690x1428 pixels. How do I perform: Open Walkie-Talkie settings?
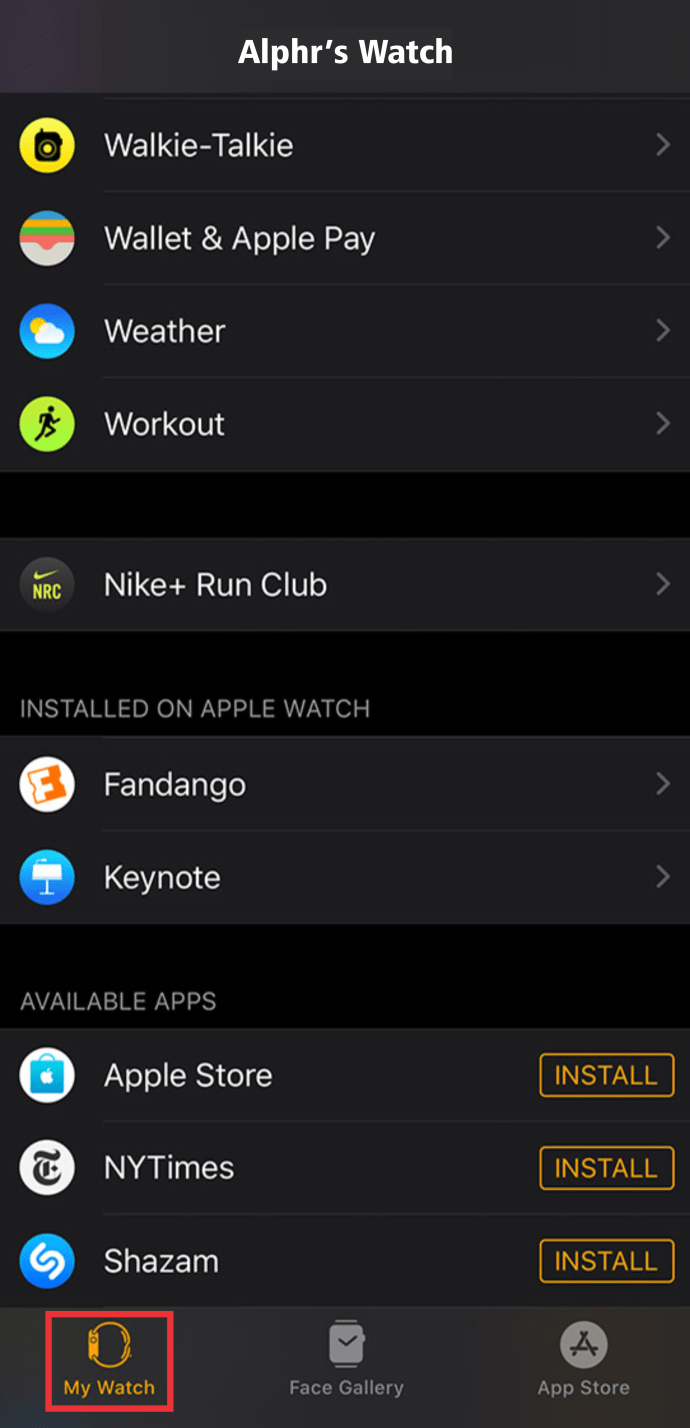(345, 145)
